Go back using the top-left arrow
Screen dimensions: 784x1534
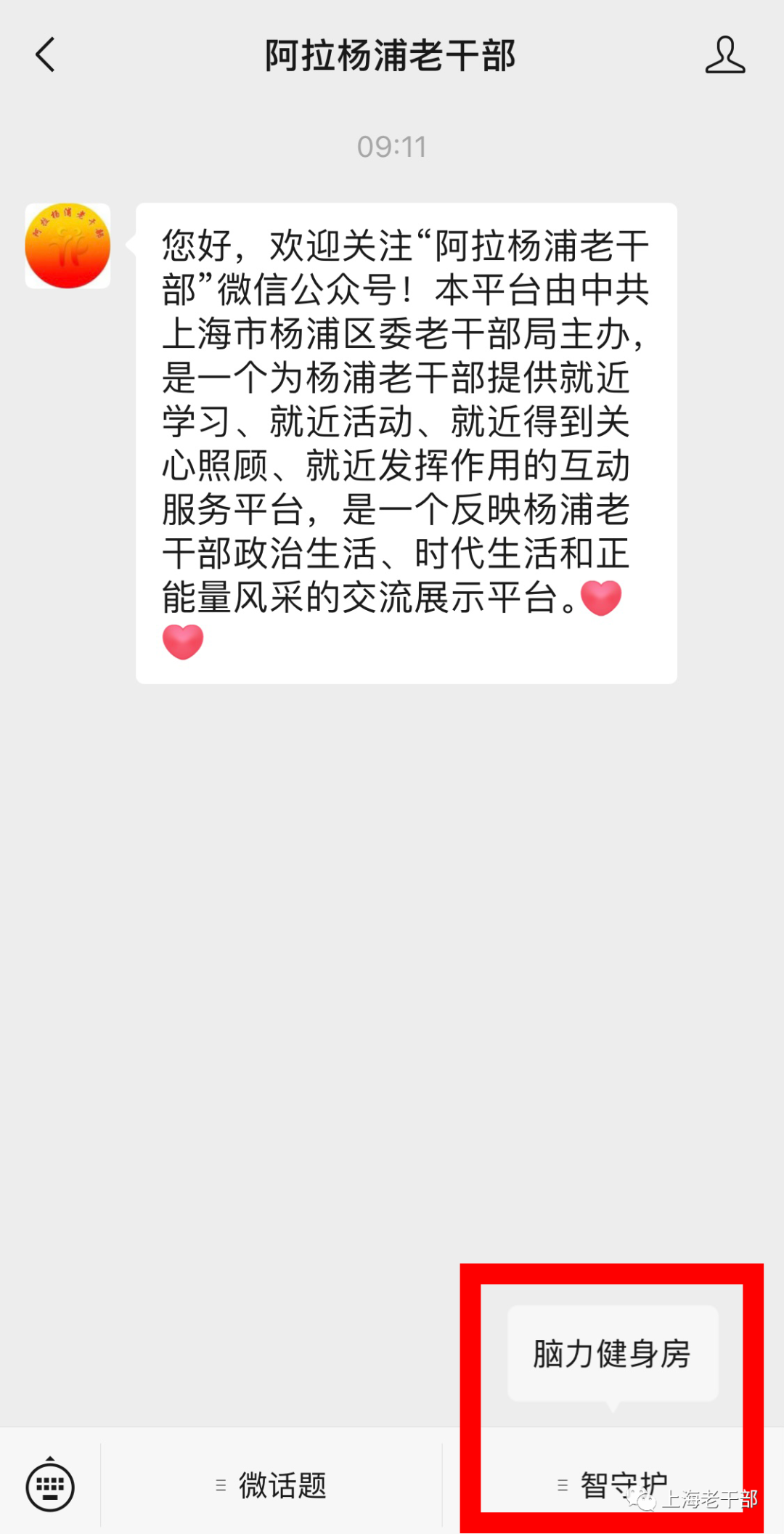coord(45,55)
